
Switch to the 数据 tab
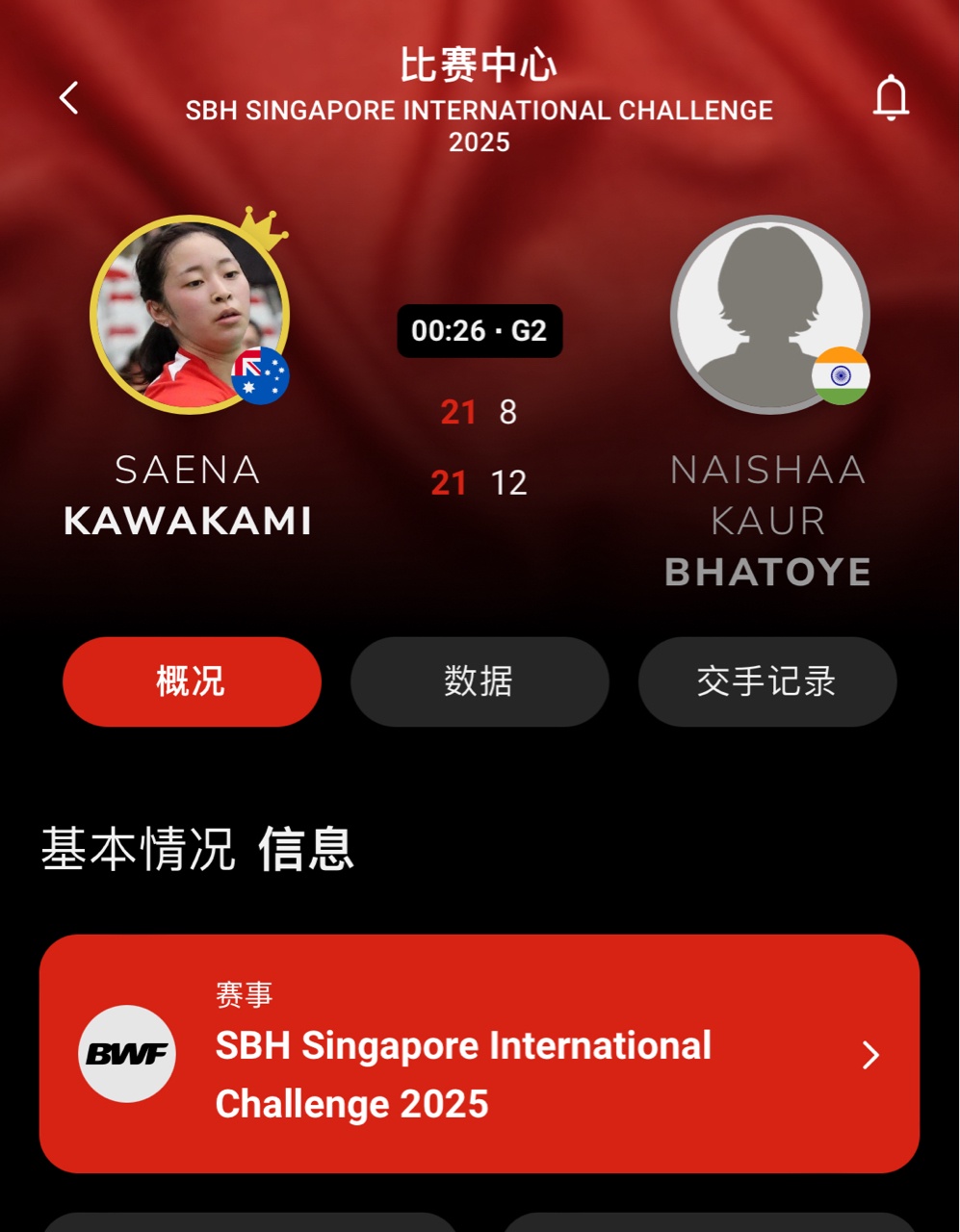click(x=479, y=681)
